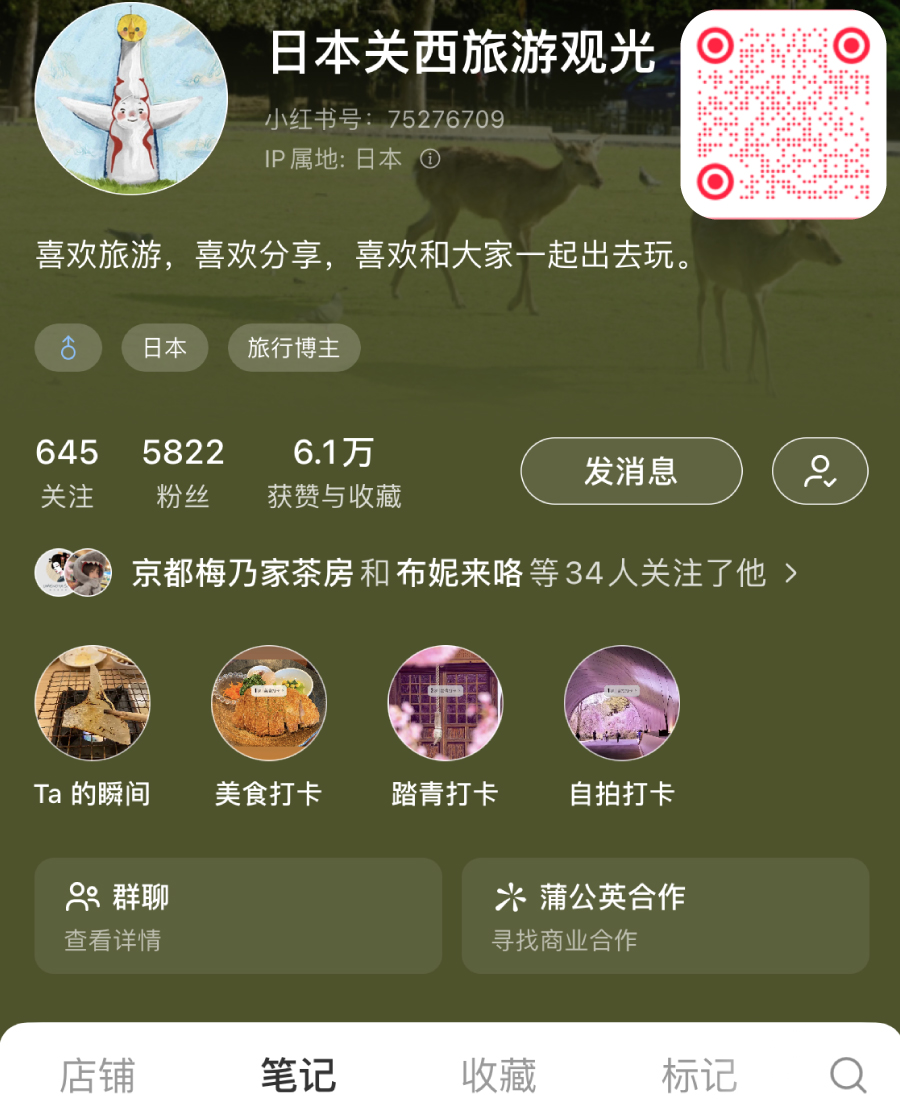Open the 关注 following list
This screenshot has width=900, height=1100.
(x=67, y=473)
